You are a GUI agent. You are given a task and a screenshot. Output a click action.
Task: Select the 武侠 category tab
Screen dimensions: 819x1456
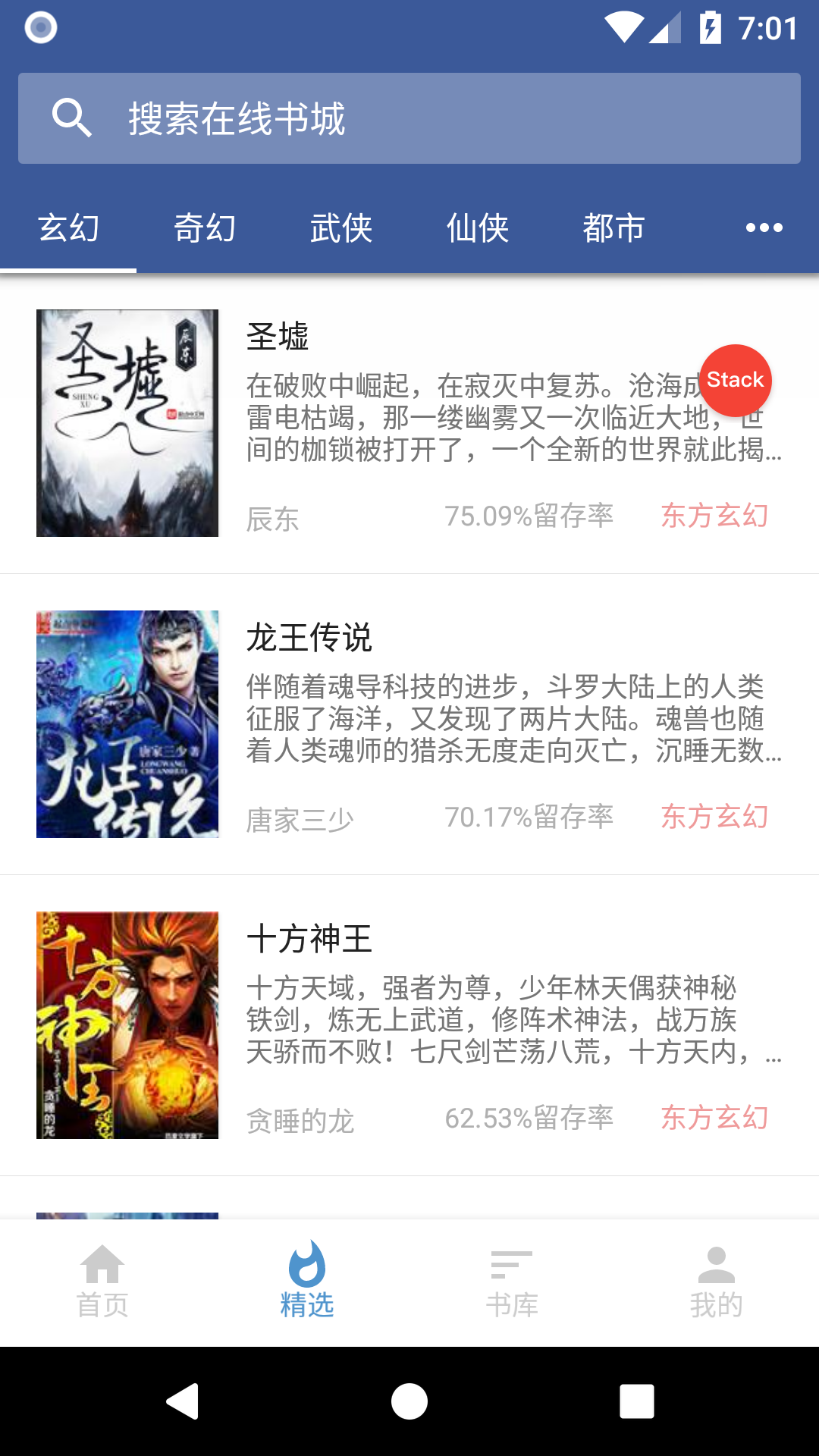point(341,227)
